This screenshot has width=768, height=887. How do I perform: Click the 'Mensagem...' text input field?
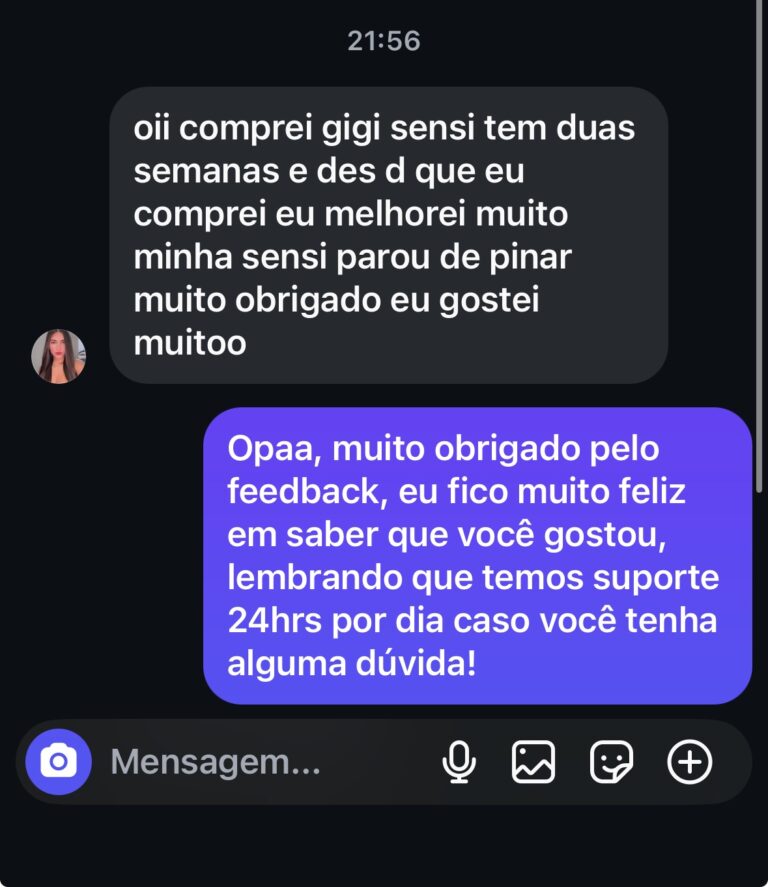coord(220,764)
